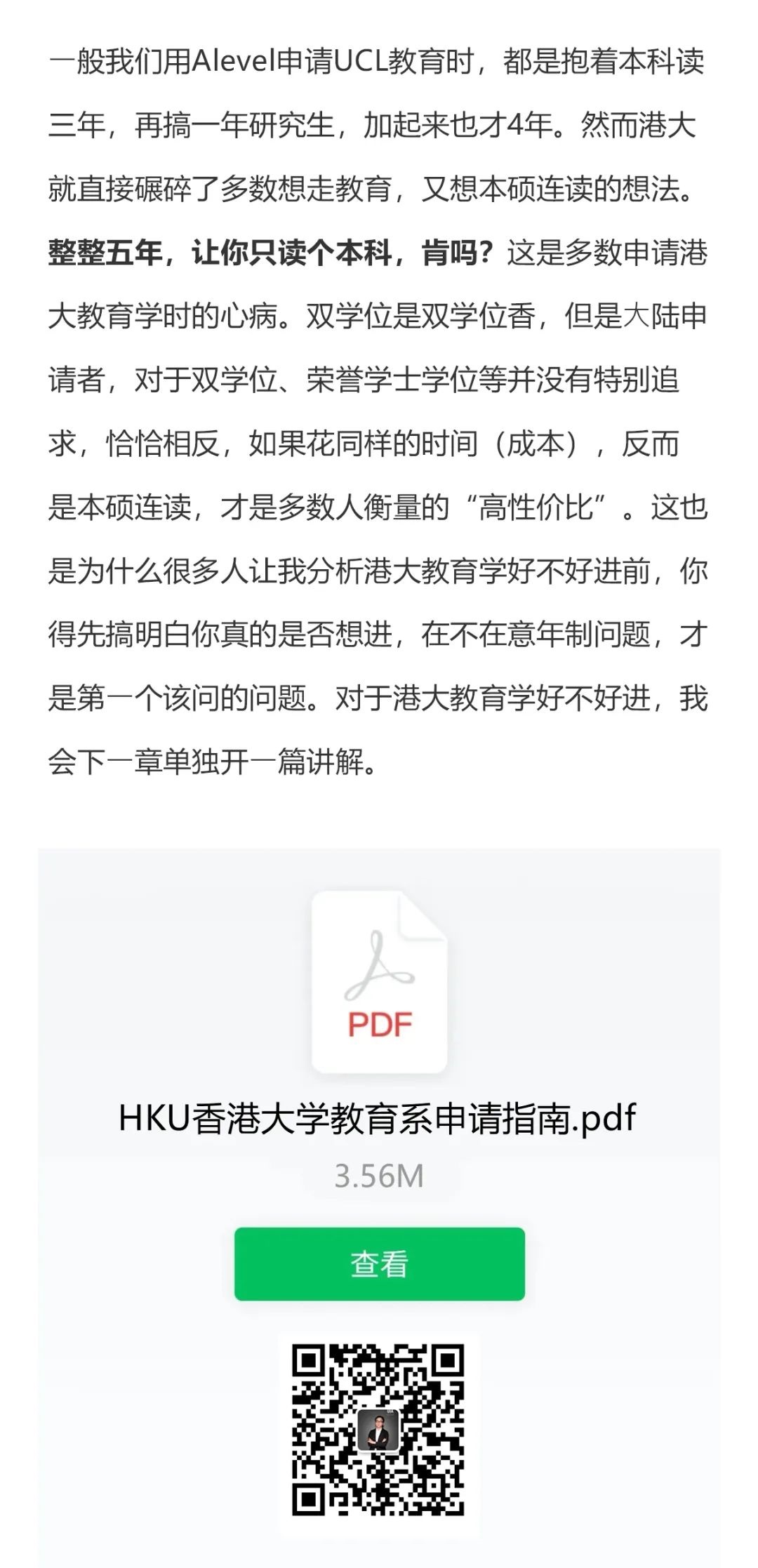
Task: Tap the green 查看 button
Action: pos(379,1263)
